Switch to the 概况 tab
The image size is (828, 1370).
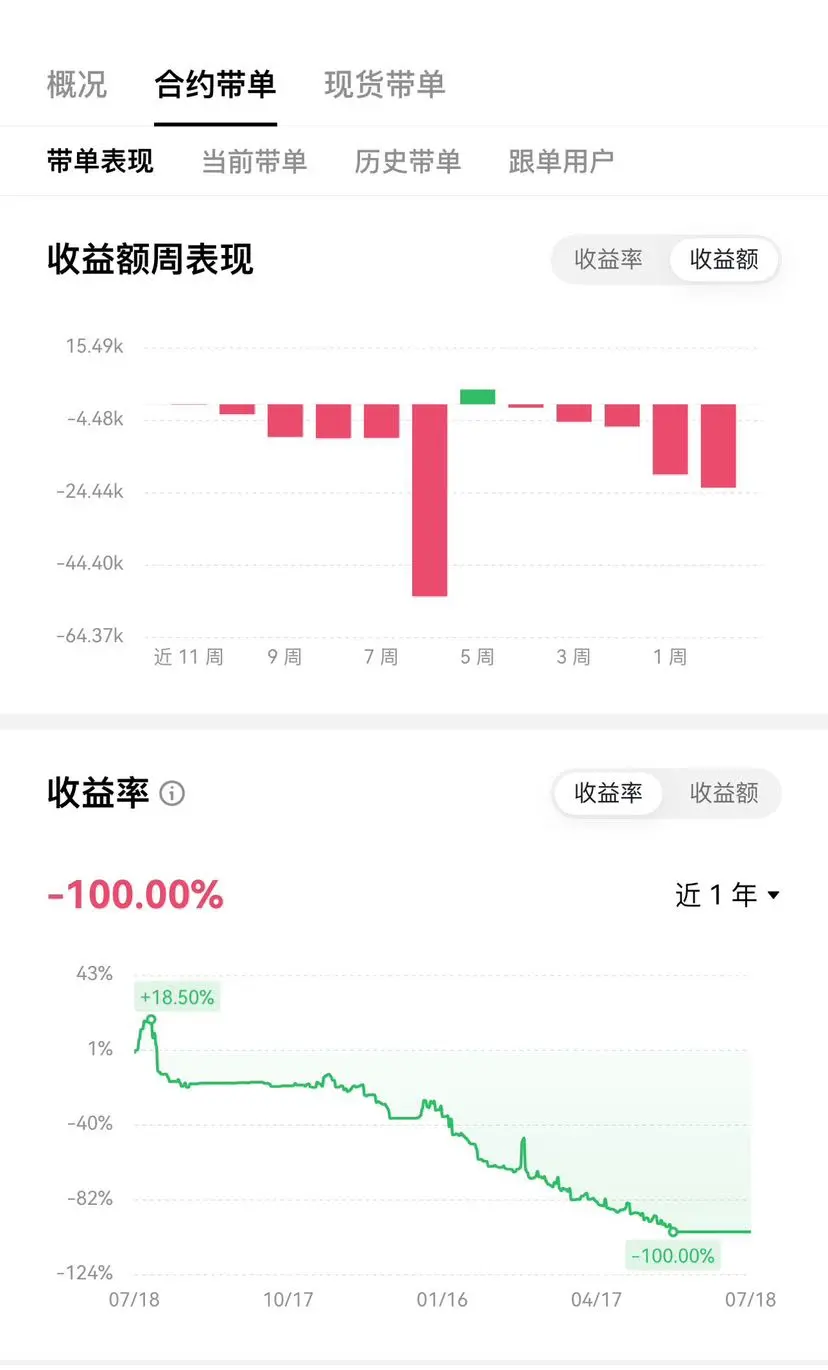(77, 85)
